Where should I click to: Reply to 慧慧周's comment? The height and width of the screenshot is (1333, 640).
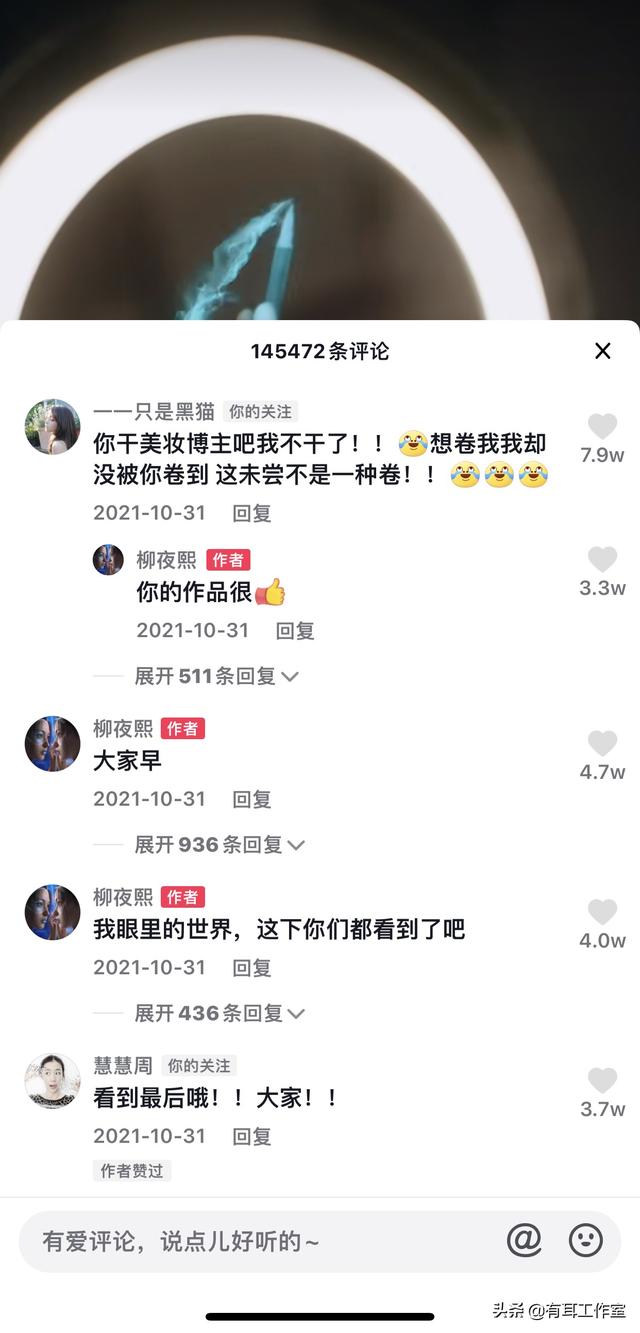[x=252, y=1136]
